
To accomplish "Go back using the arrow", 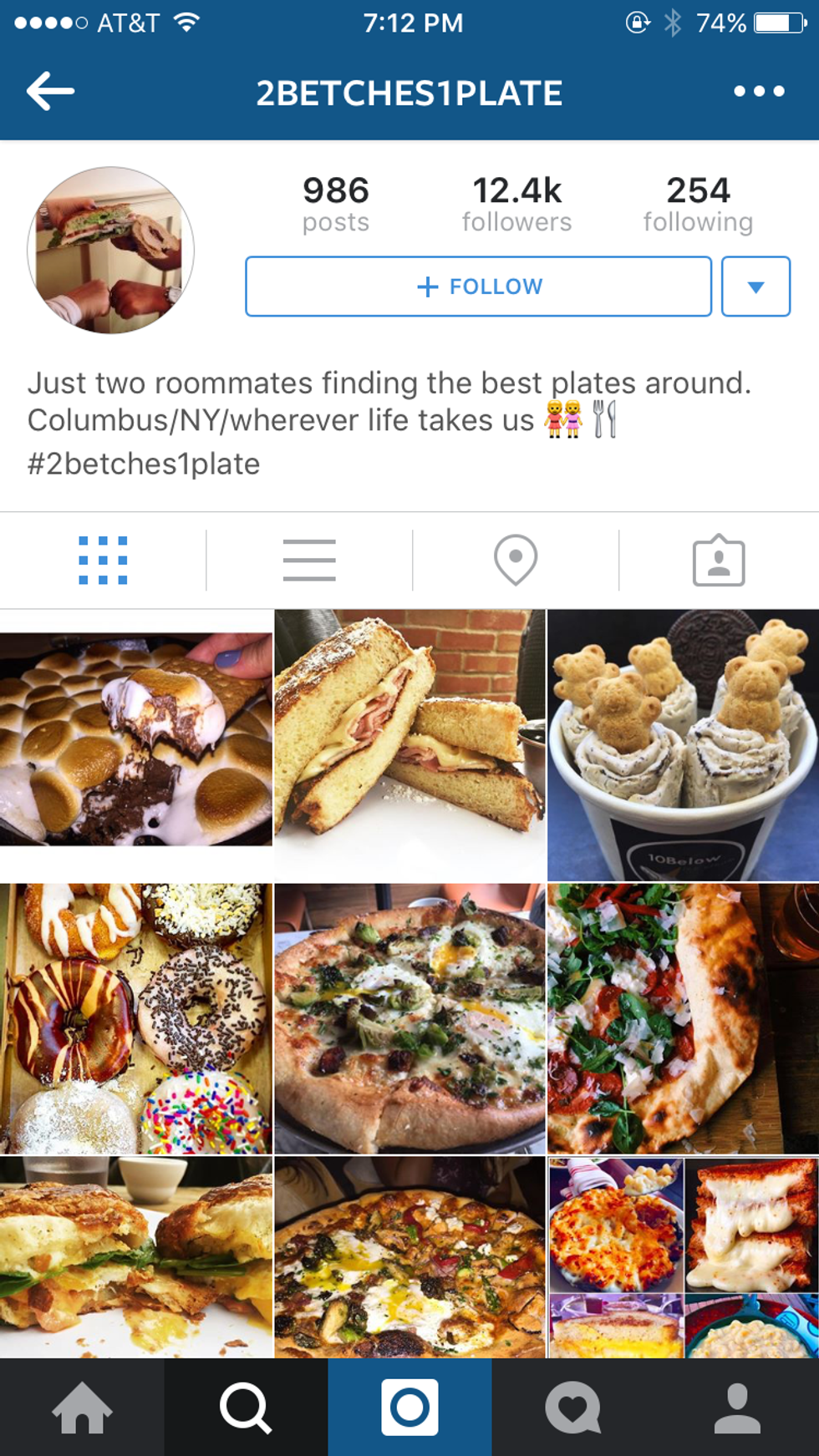I will tap(50, 91).
